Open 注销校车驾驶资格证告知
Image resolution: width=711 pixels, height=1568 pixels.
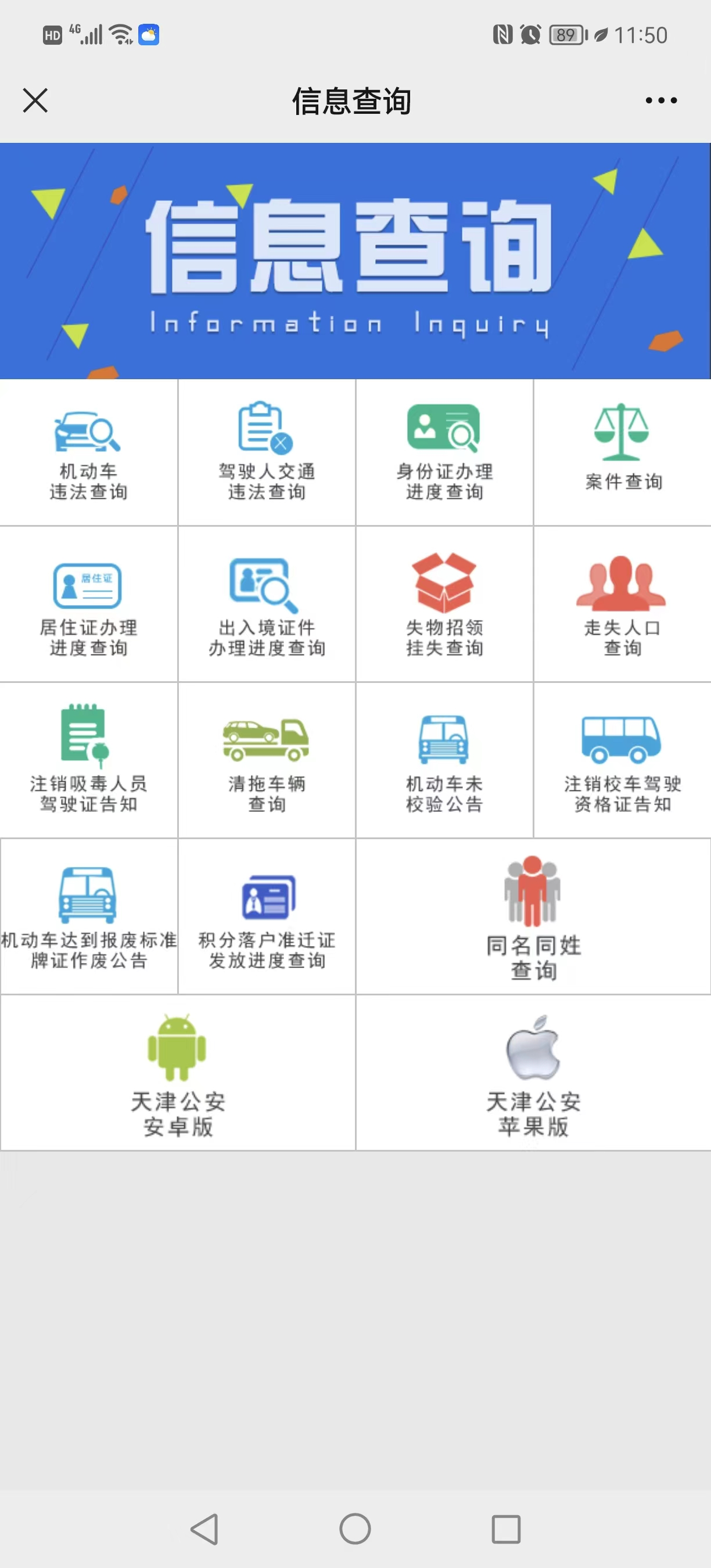tap(622, 760)
